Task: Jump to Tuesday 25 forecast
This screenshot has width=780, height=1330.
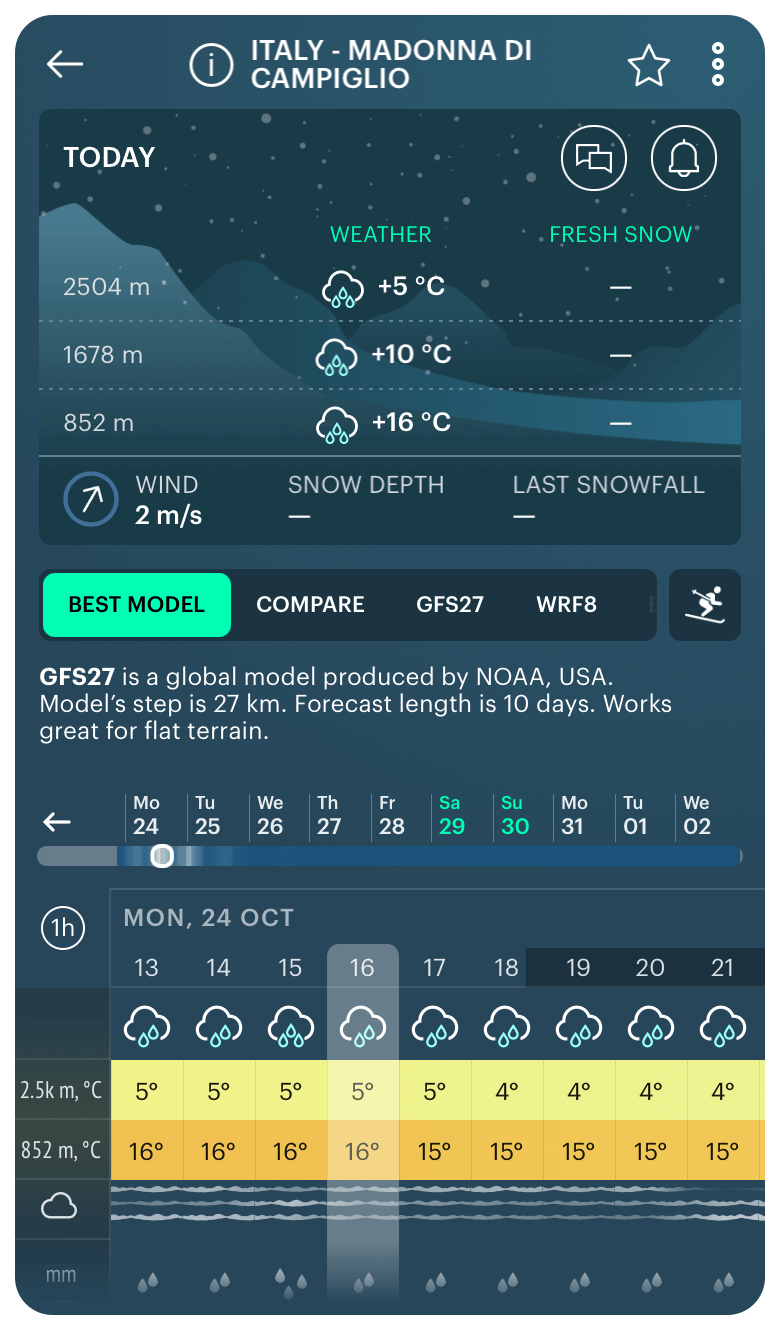Action: pyautogui.click(x=207, y=815)
